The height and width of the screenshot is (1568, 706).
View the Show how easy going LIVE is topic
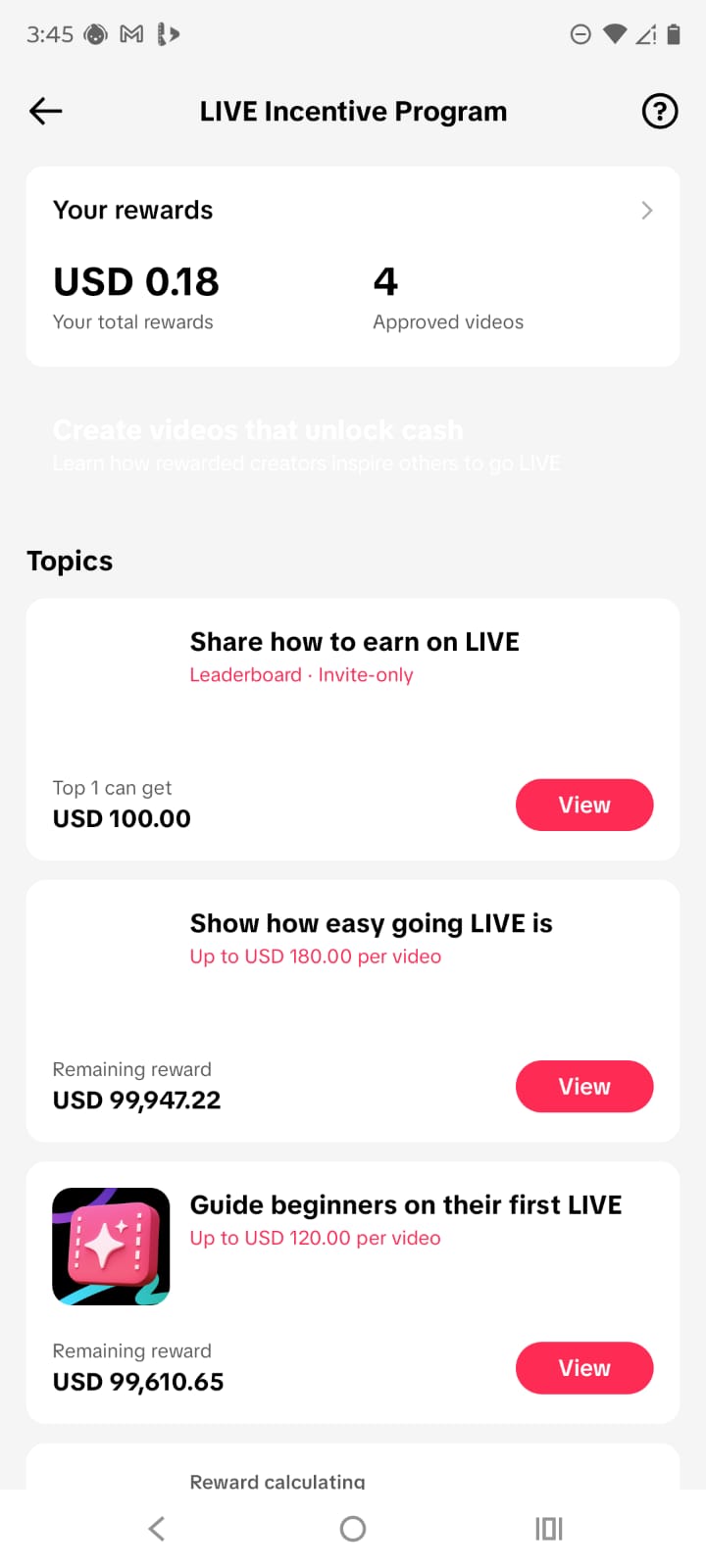click(584, 1086)
